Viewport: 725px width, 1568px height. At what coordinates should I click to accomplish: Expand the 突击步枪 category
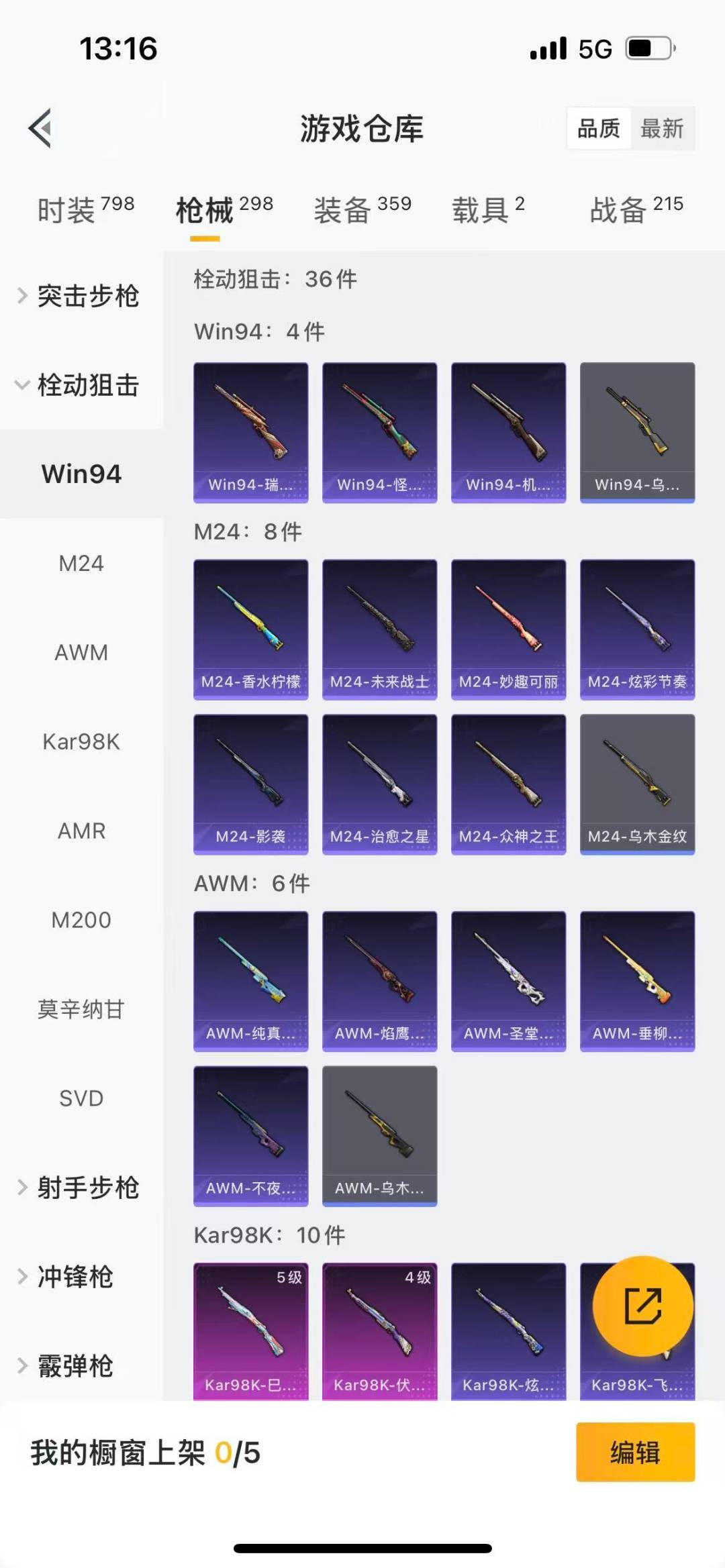point(81,296)
